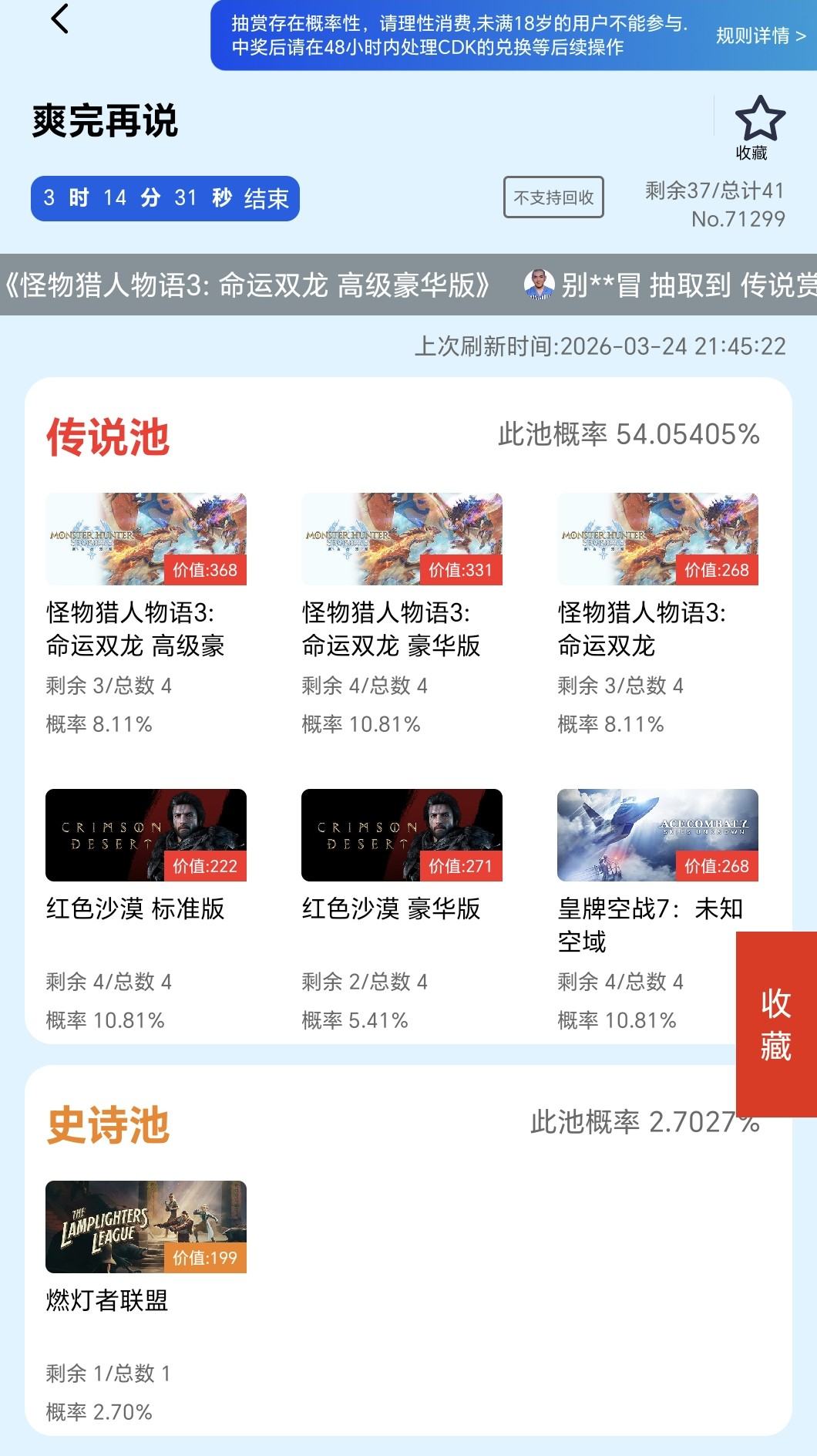817x1456 pixels.
Task: Open 怪物猎人物语3 命运双龙 card valued 268
Action: pos(657,539)
